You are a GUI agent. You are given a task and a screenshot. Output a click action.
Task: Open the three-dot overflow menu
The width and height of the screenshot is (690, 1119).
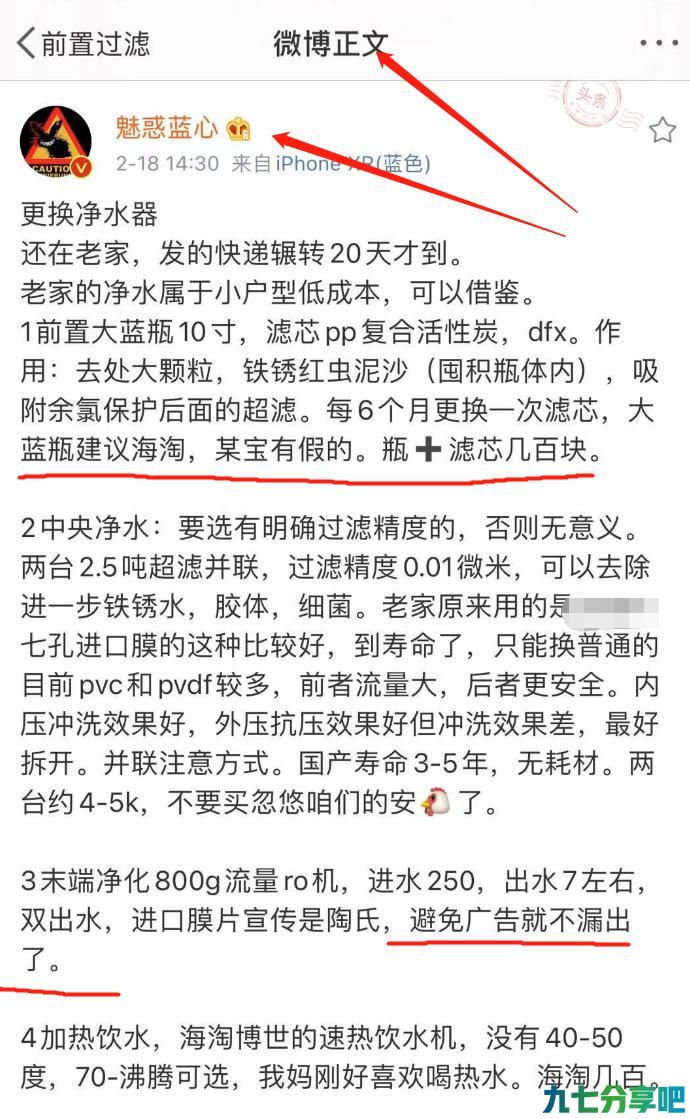659,43
